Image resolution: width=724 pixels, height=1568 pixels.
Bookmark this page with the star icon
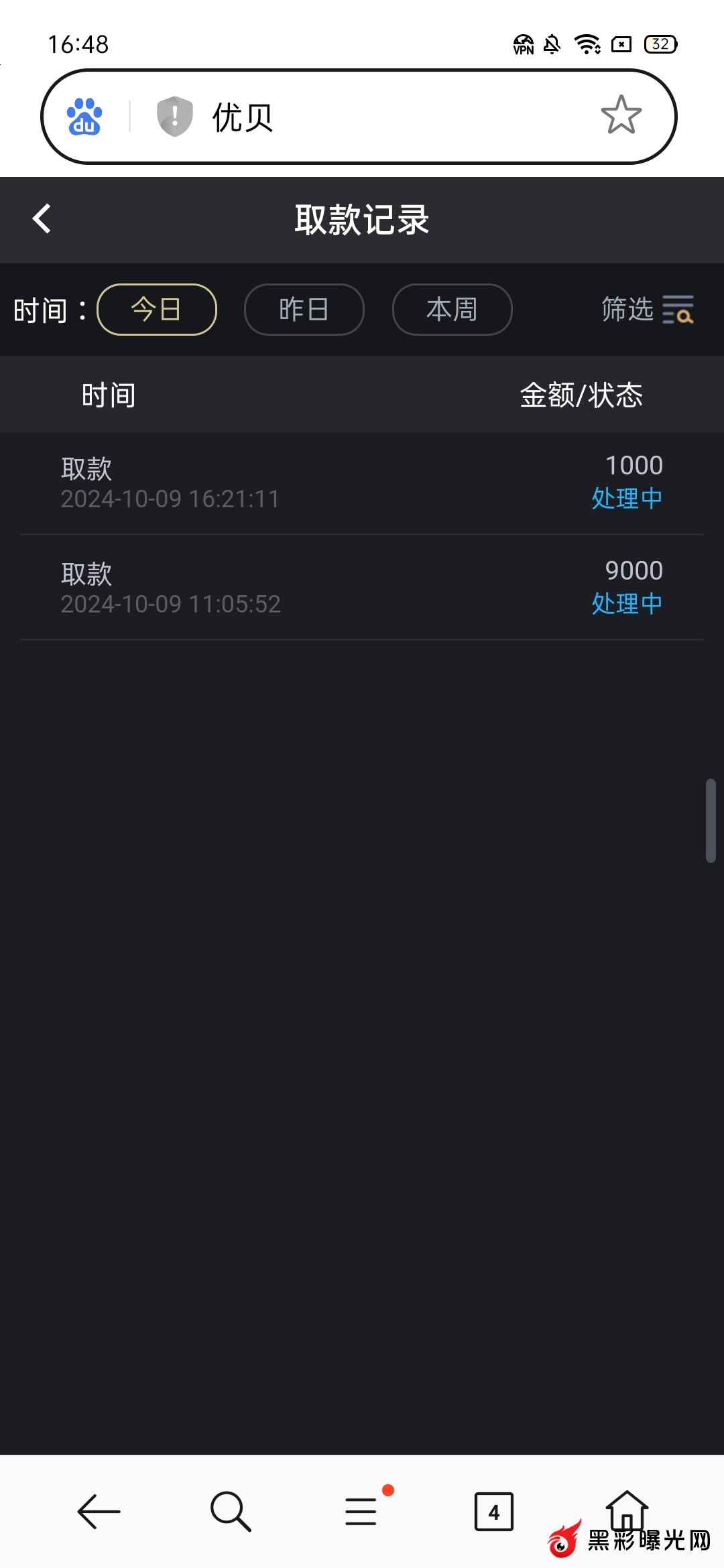621,115
